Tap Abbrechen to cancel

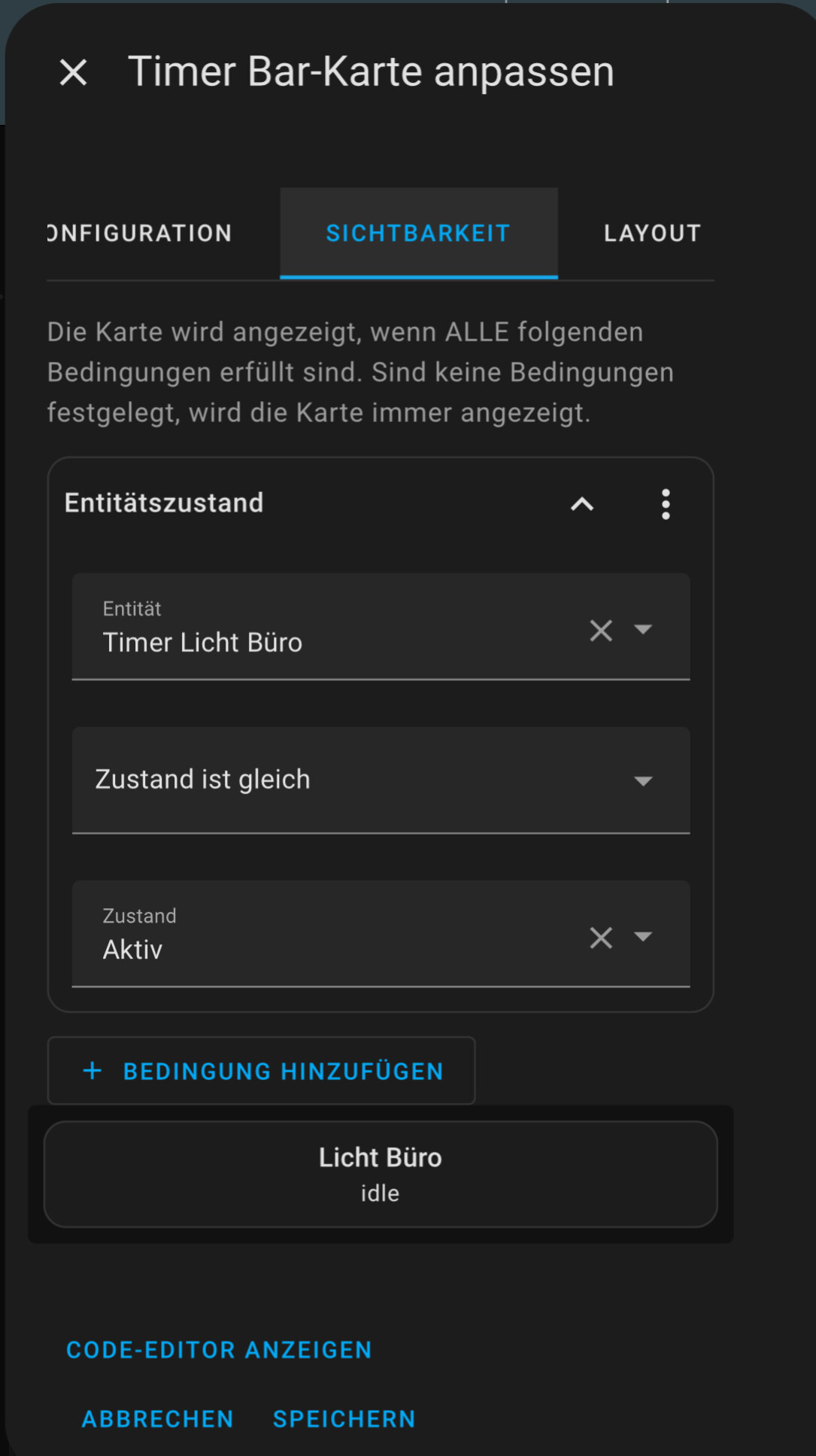point(157,1419)
